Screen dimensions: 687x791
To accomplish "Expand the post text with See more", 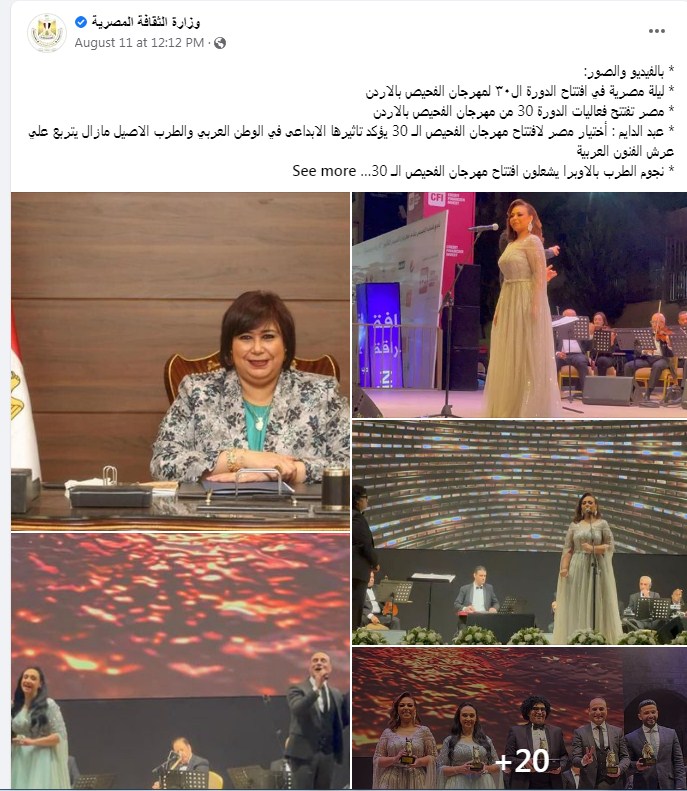I will pyautogui.click(x=324, y=171).
